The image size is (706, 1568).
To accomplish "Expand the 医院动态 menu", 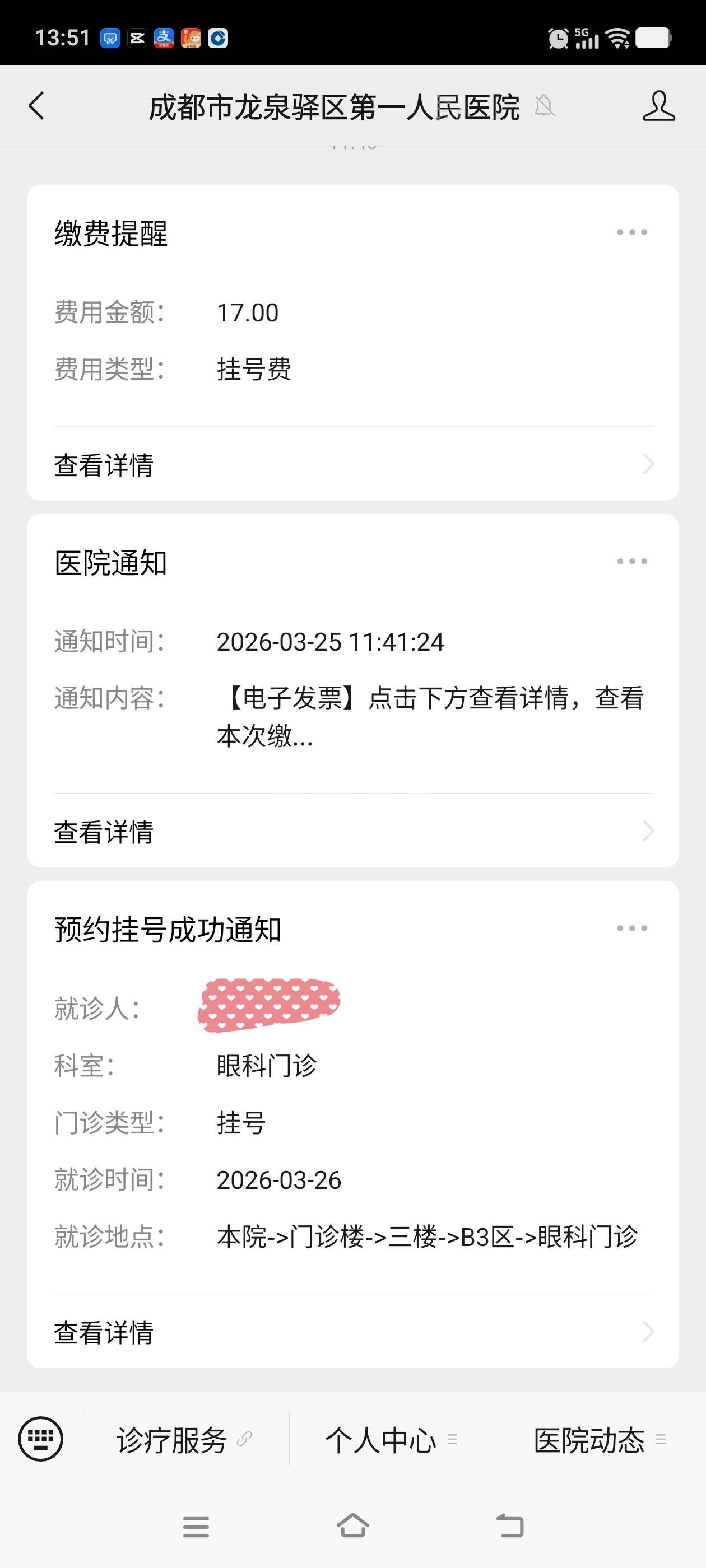I will point(600,1440).
